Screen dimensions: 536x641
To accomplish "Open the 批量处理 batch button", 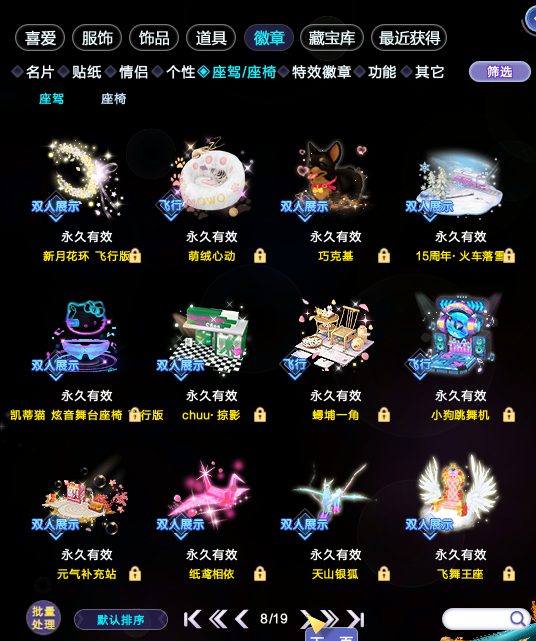I will click(43, 618).
